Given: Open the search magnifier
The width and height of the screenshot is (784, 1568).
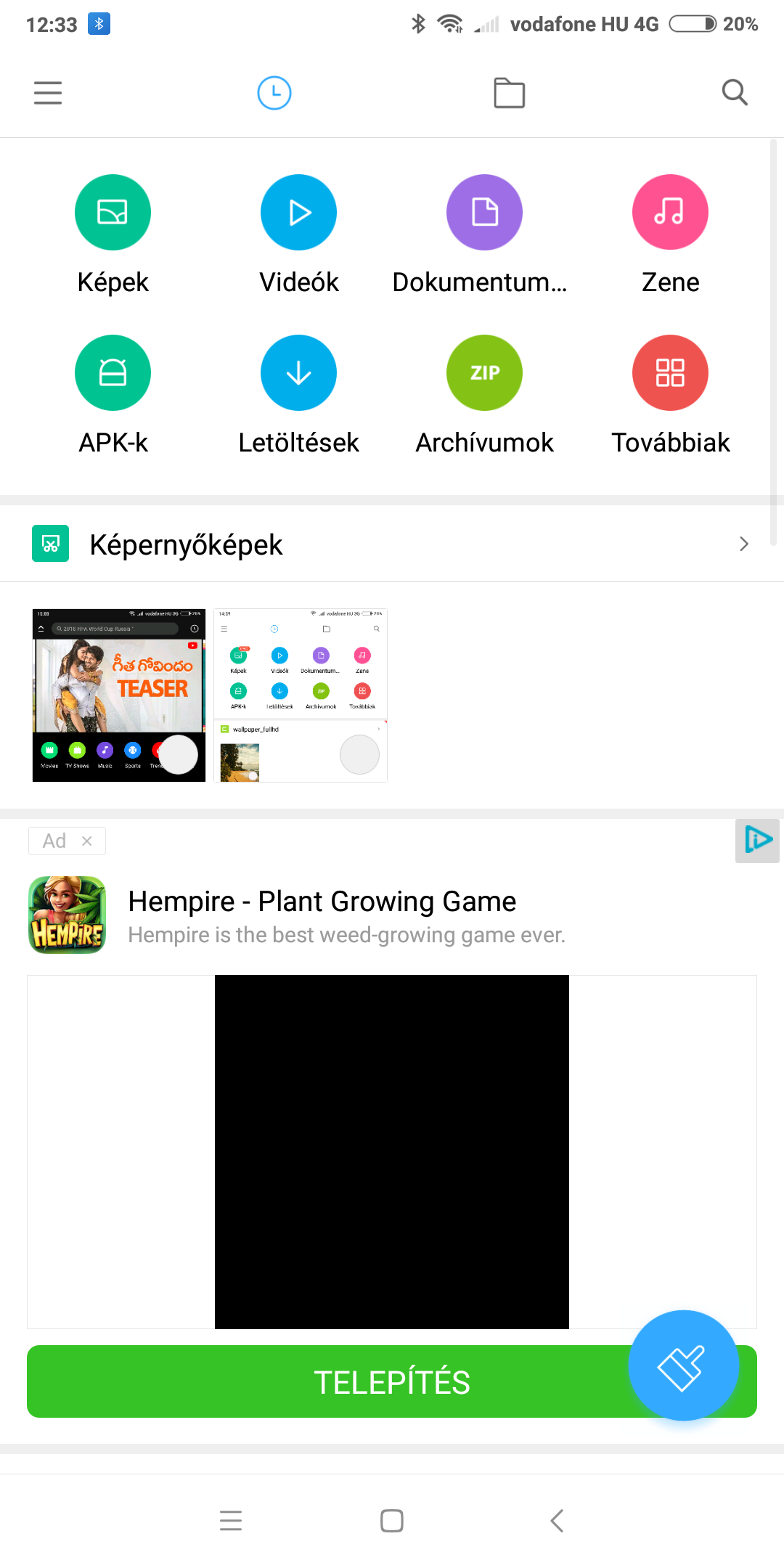Looking at the screenshot, I should pos(735,93).
